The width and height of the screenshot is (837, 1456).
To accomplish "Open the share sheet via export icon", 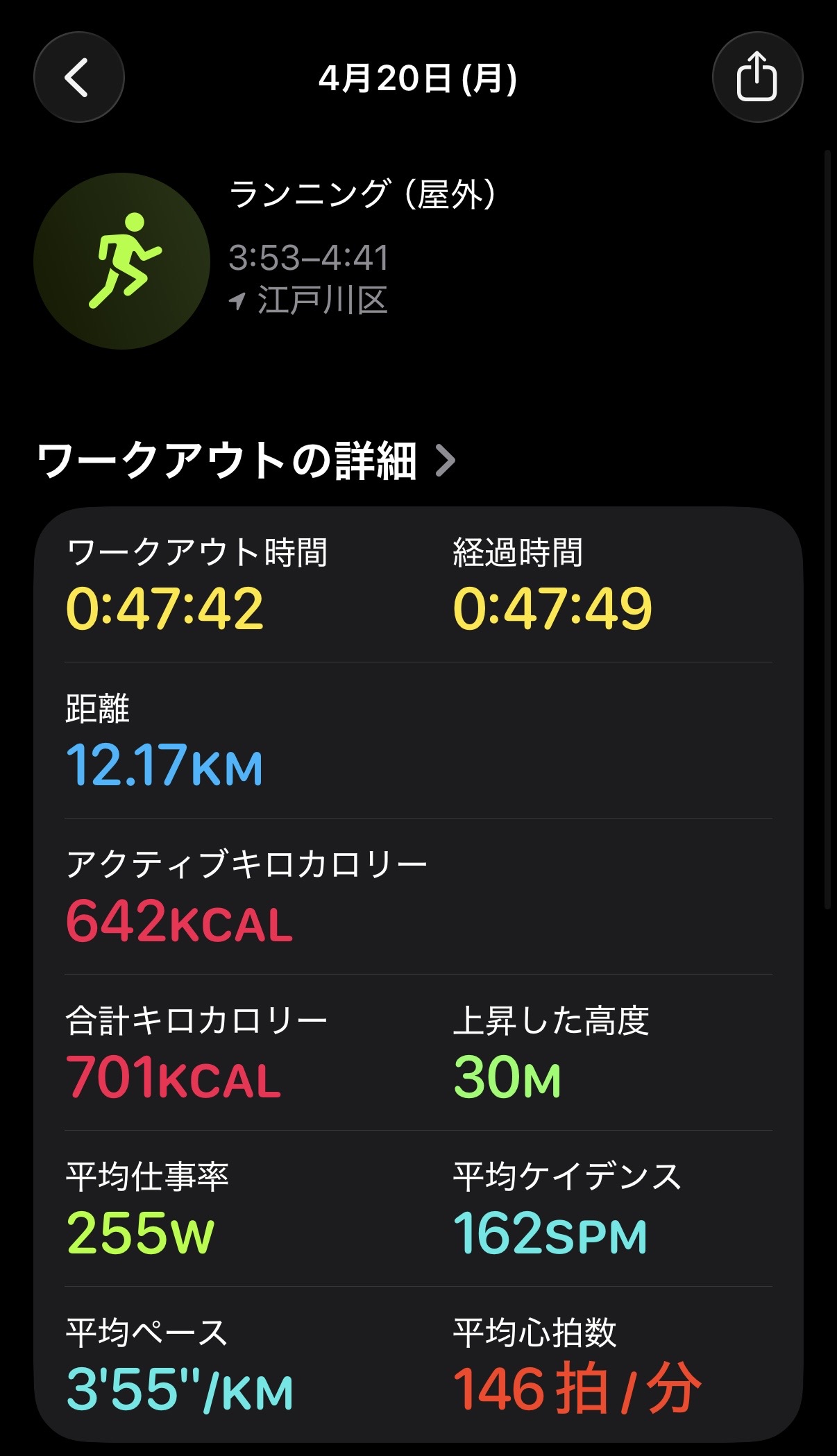I will 757,78.
